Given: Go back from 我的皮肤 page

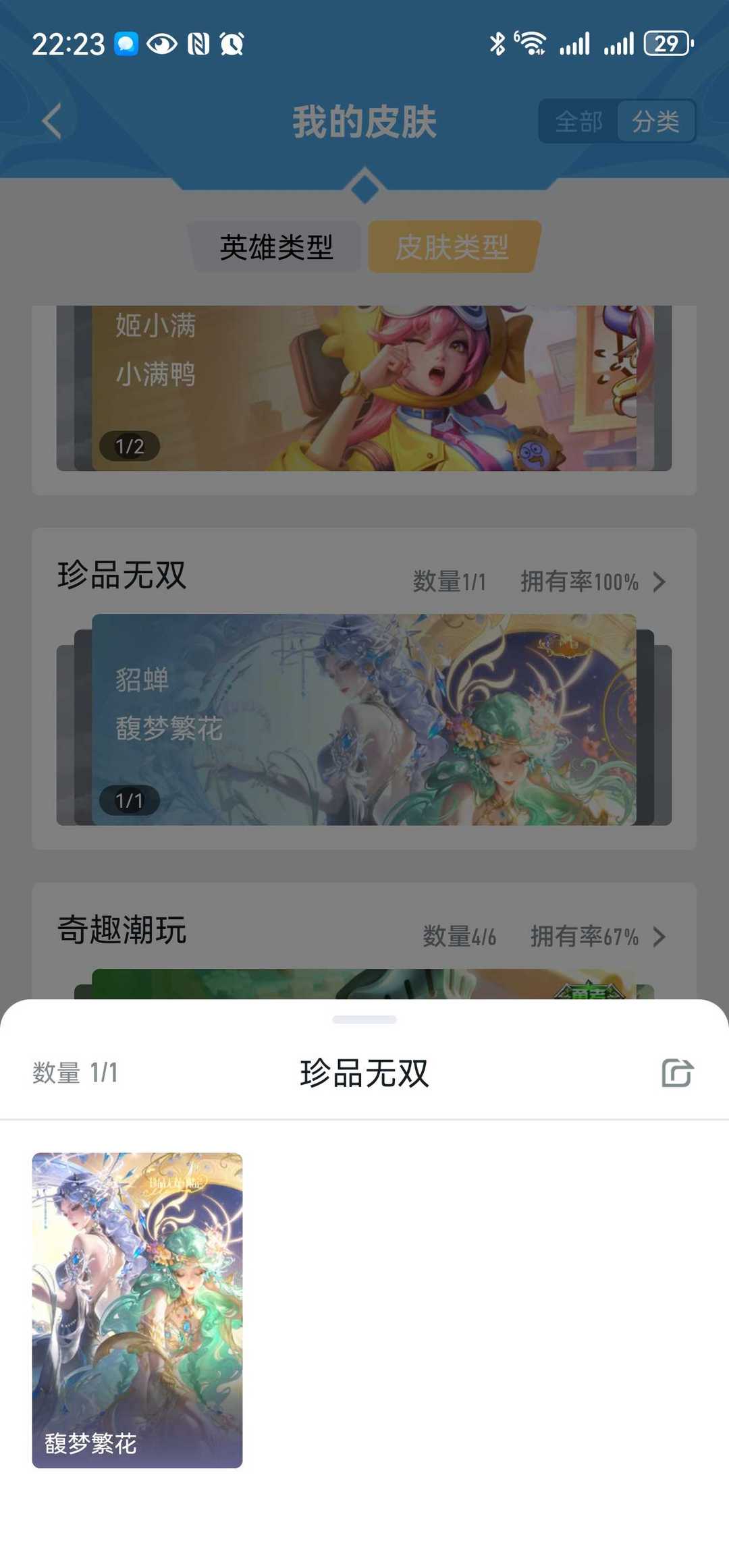Looking at the screenshot, I should pos(52,121).
